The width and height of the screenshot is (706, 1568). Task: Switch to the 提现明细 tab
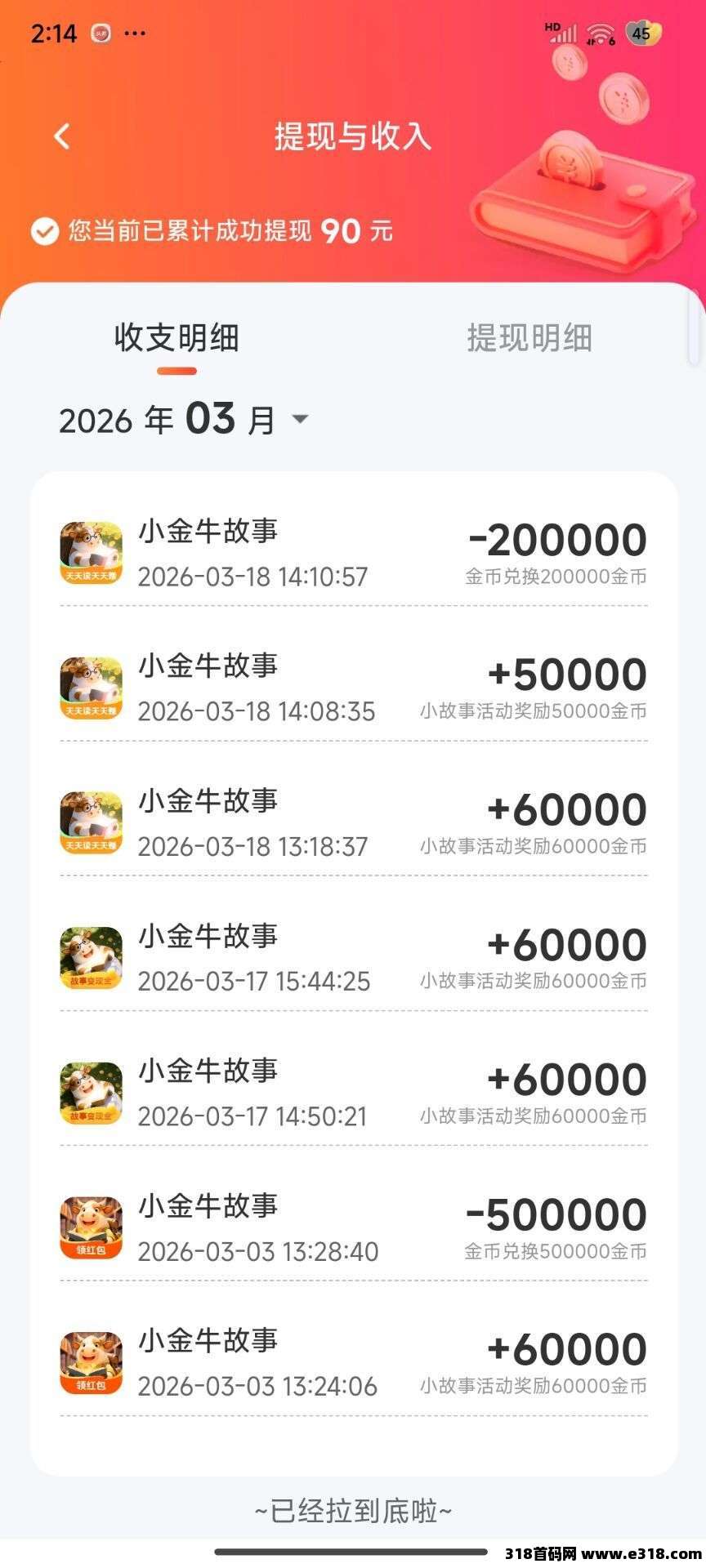click(529, 338)
